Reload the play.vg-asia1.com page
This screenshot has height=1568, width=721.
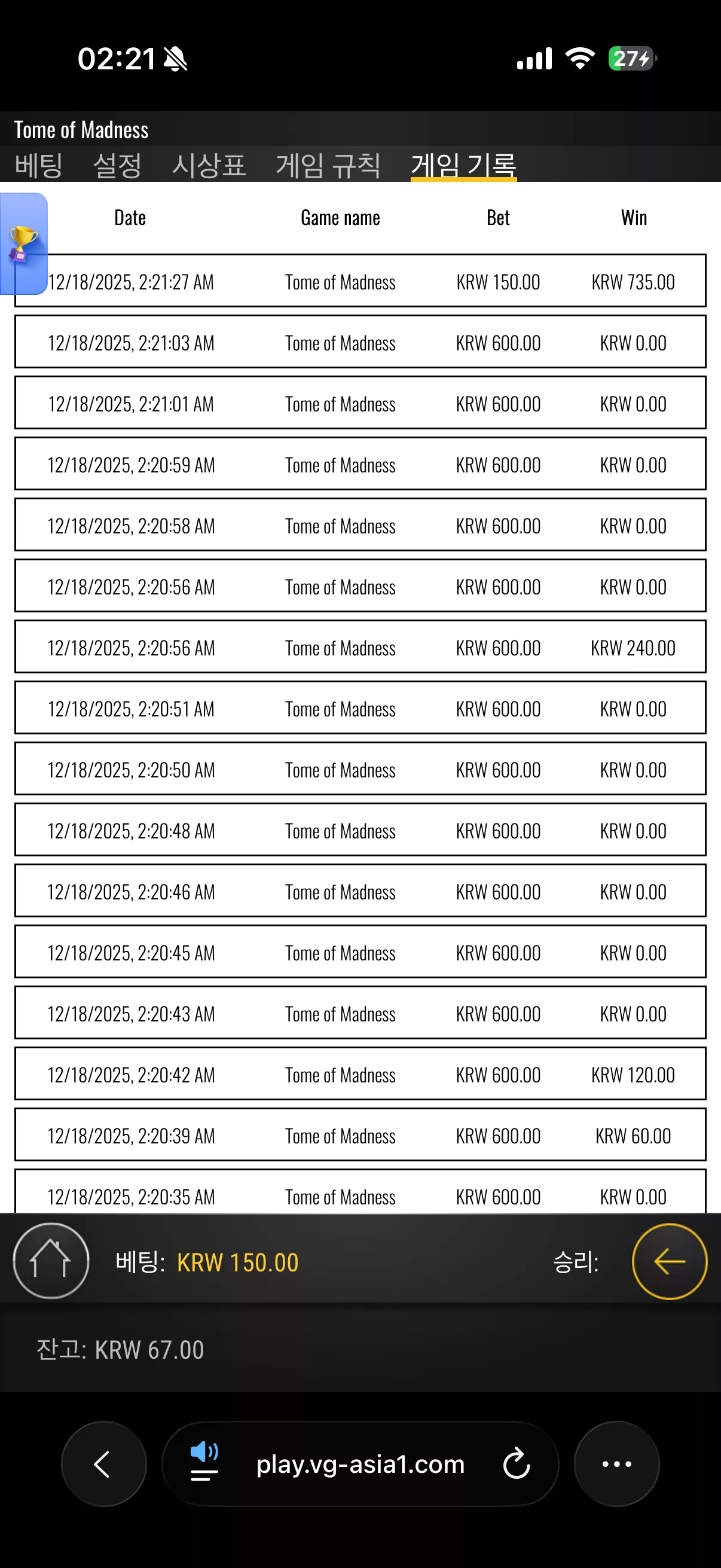pyautogui.click(x=517, y=1464)
